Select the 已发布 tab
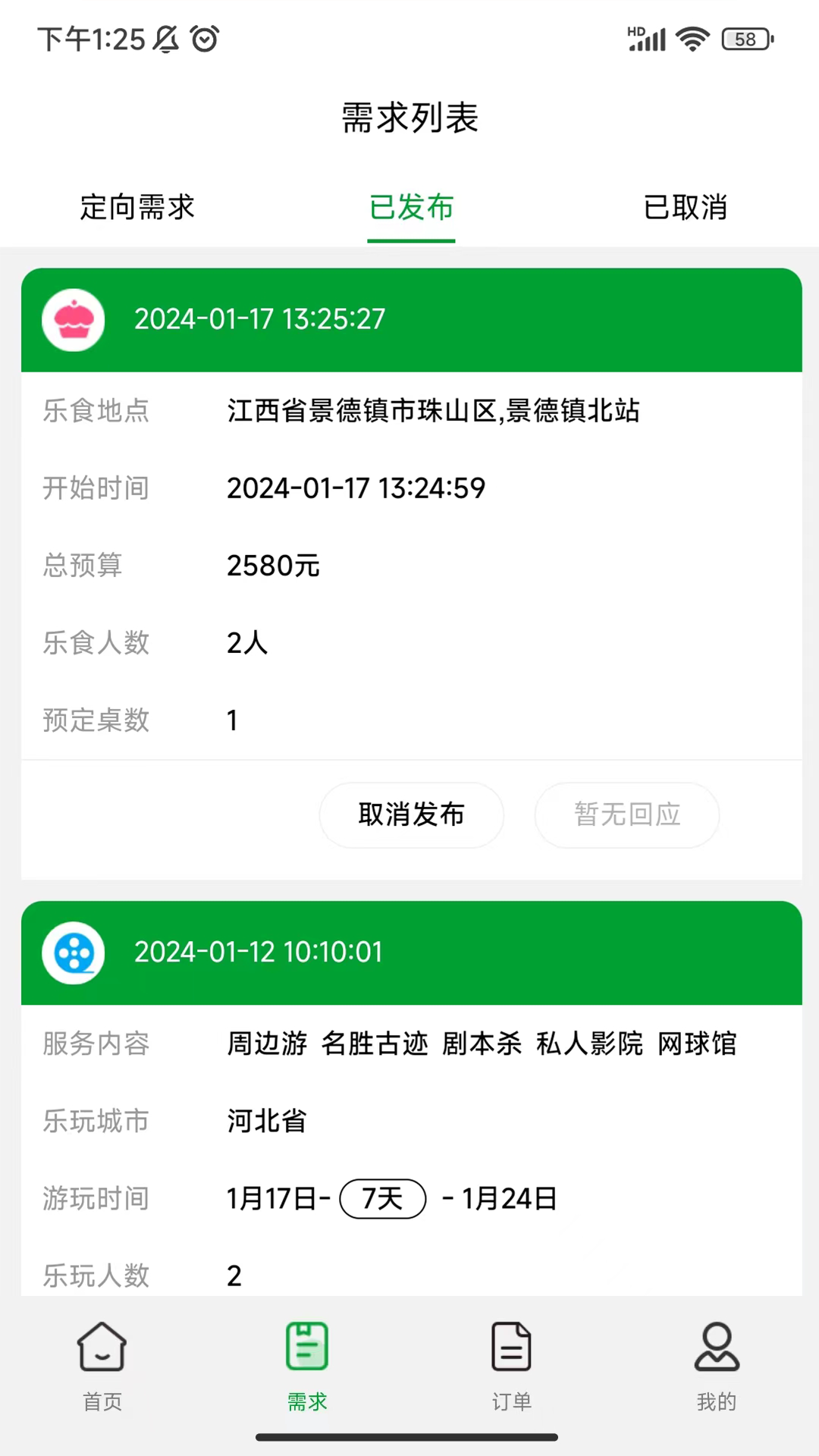The image size is (819, 1456). [x=411, y=209]
